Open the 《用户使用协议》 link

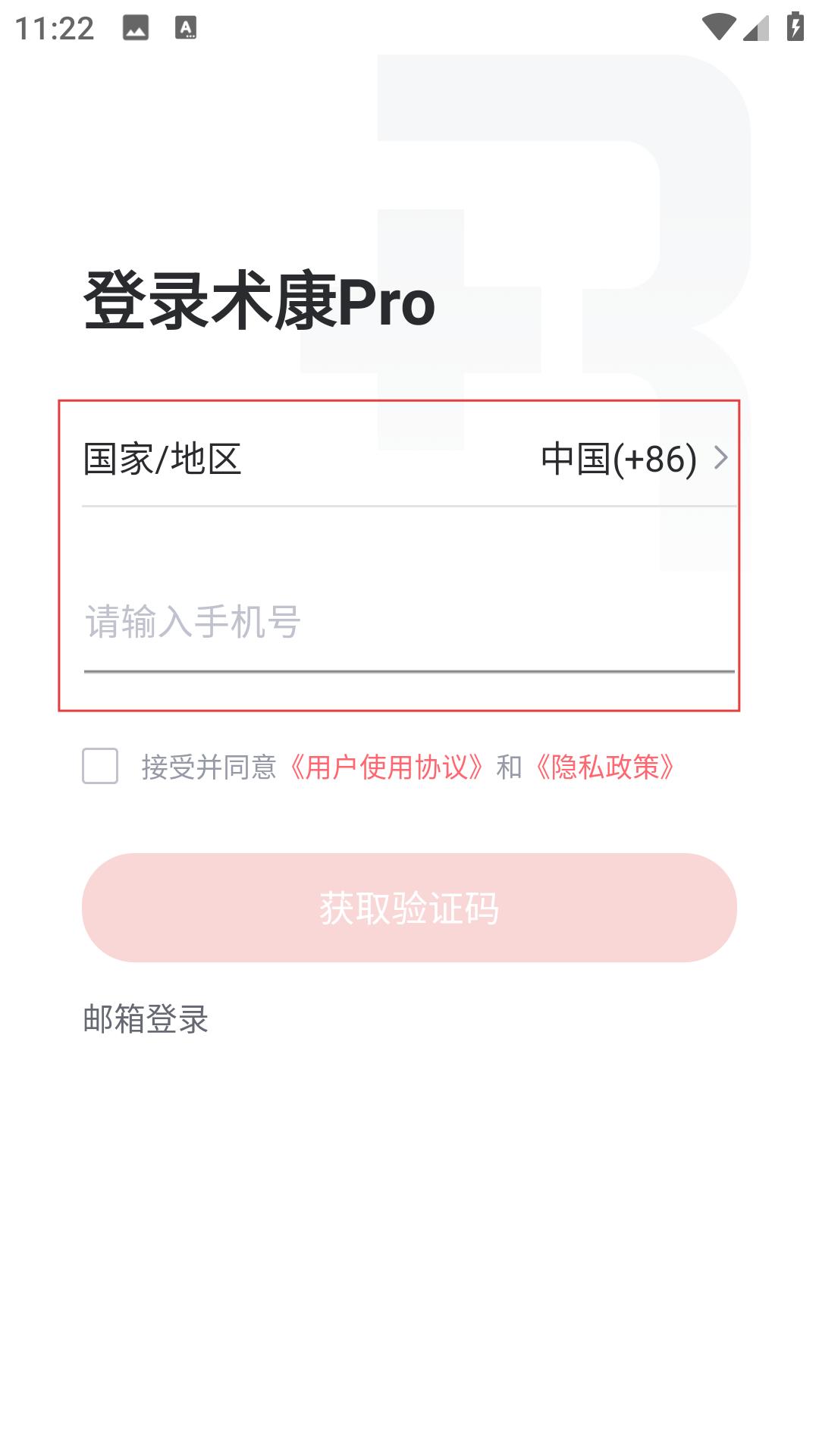coord(387,767)
